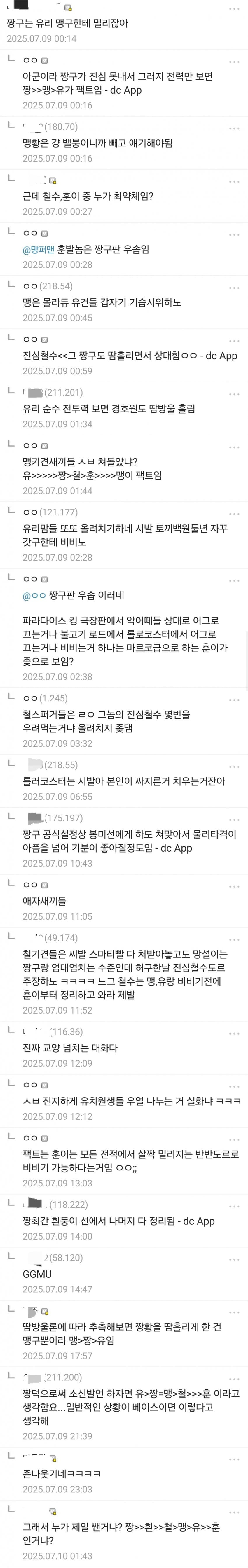Screen dimensions: 248x1568
Task: Open more options on the 07.10 01:43 reply
Action: click(x=234, y=1513)
